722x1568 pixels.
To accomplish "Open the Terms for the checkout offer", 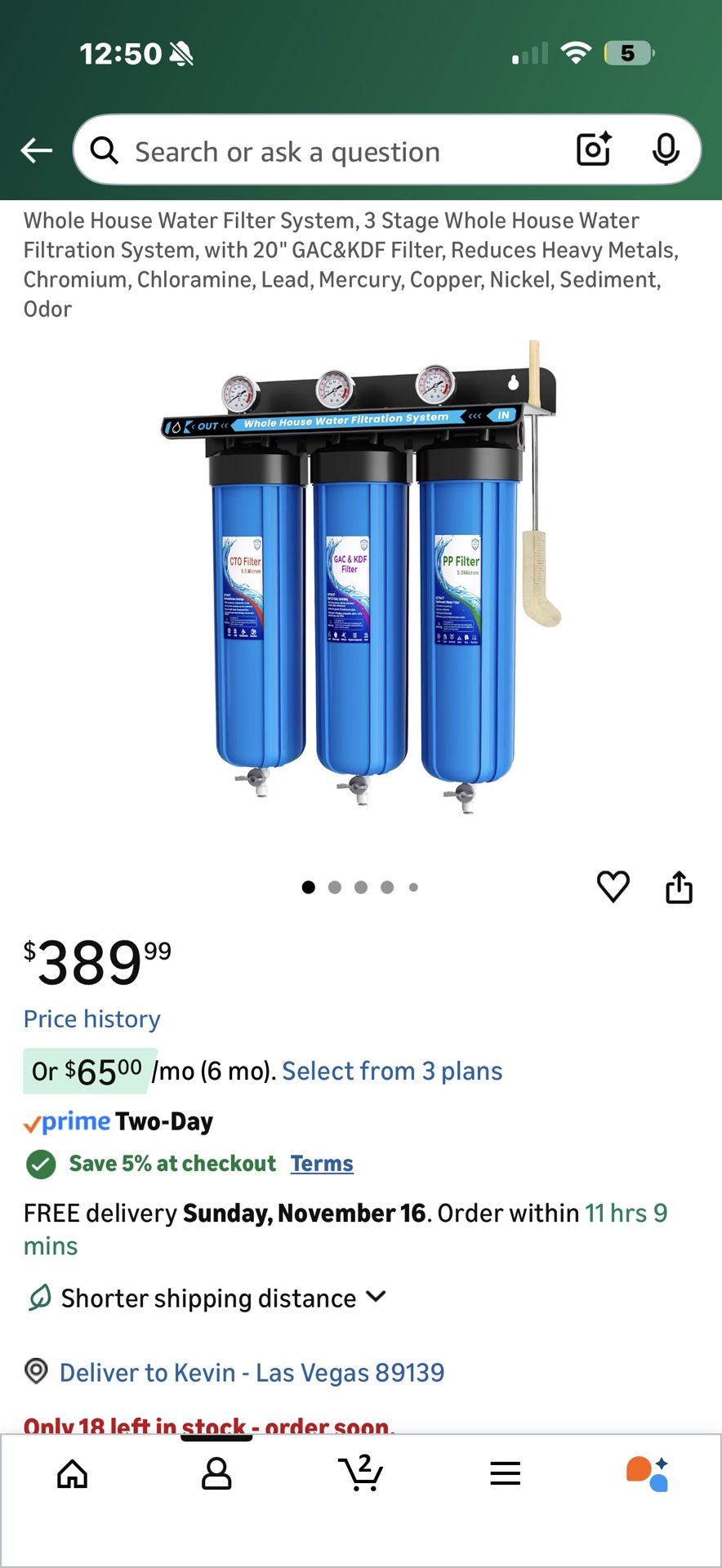I will (x=322, y=1163).
